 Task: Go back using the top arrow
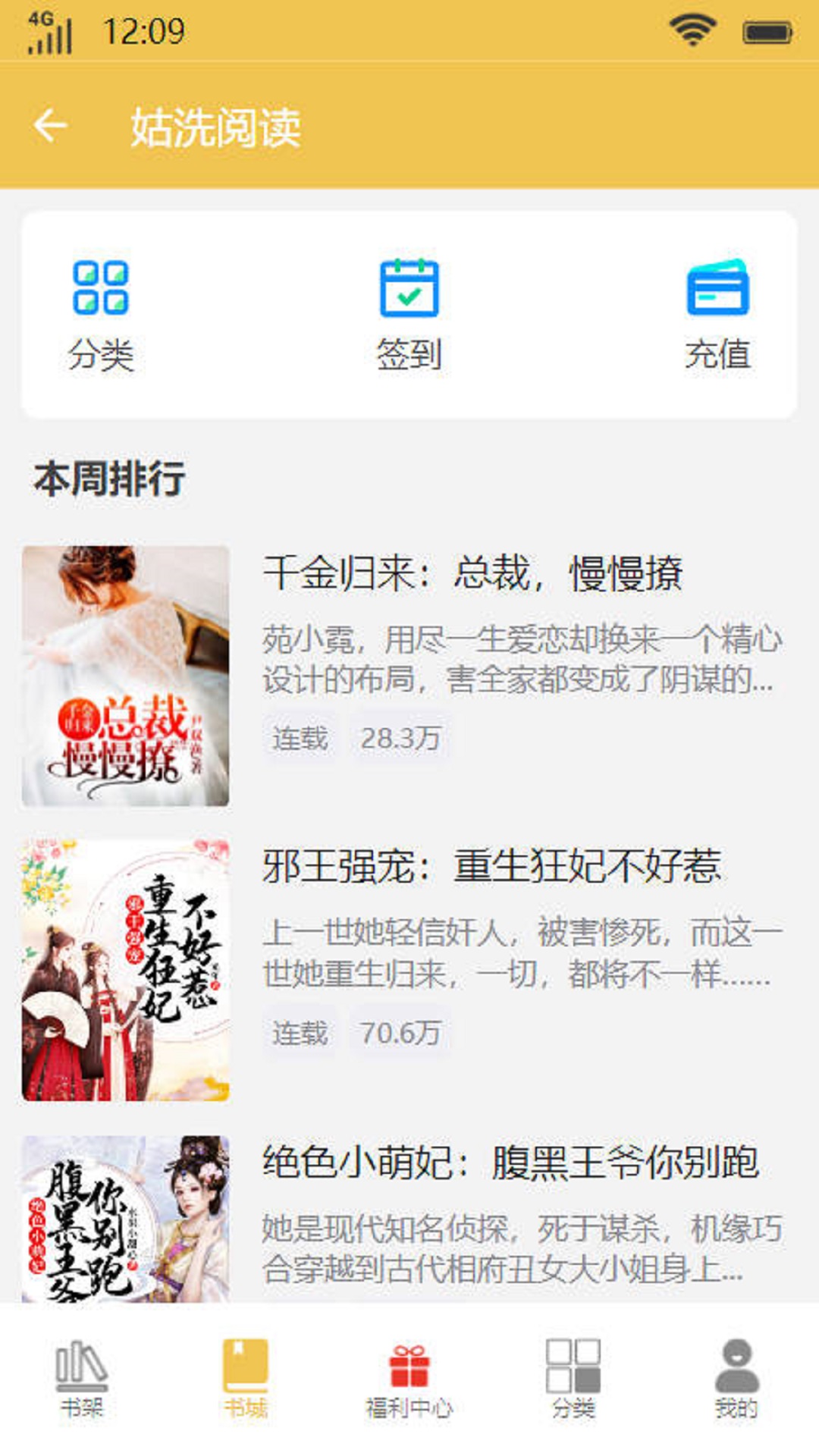[x=51, y=126]
